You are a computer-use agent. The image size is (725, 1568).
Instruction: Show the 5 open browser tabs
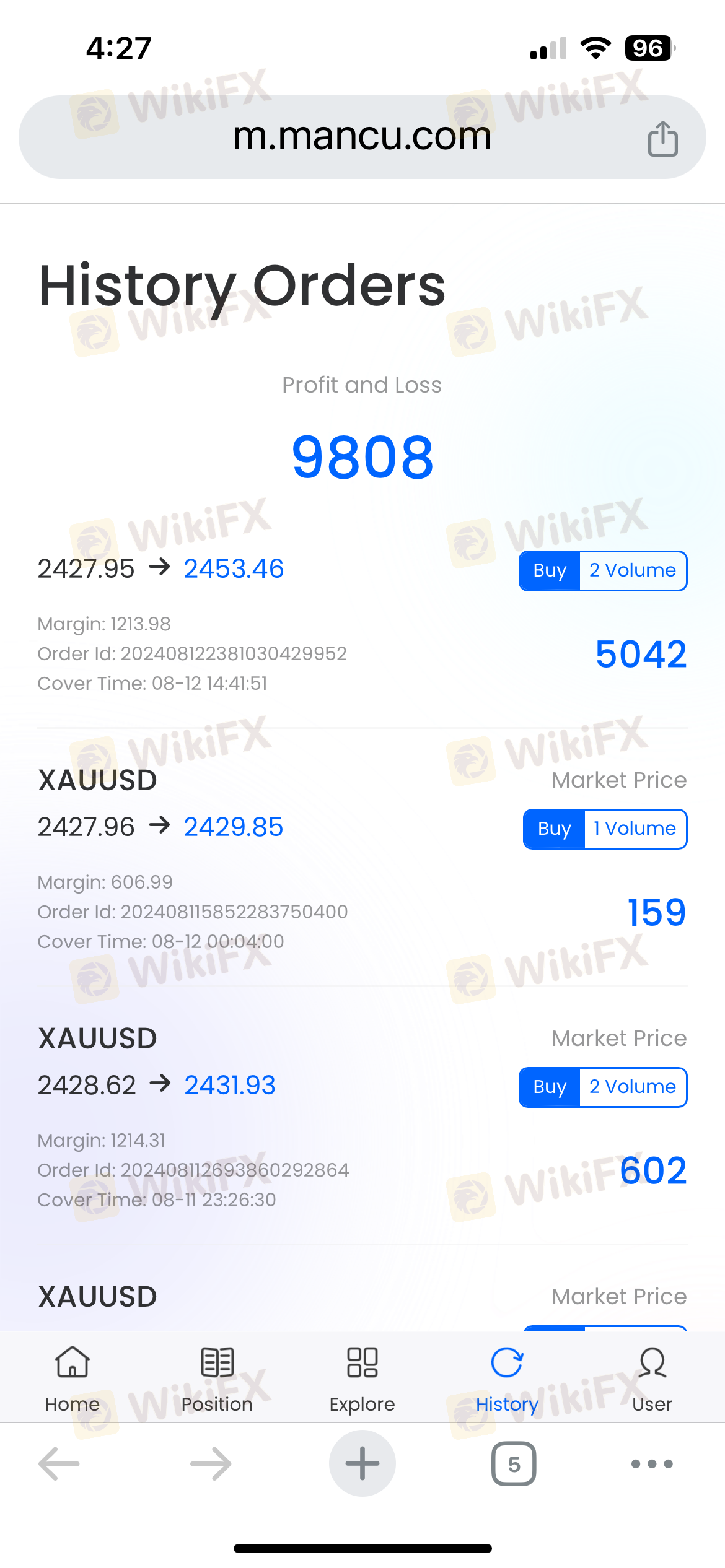(514, 1464)
